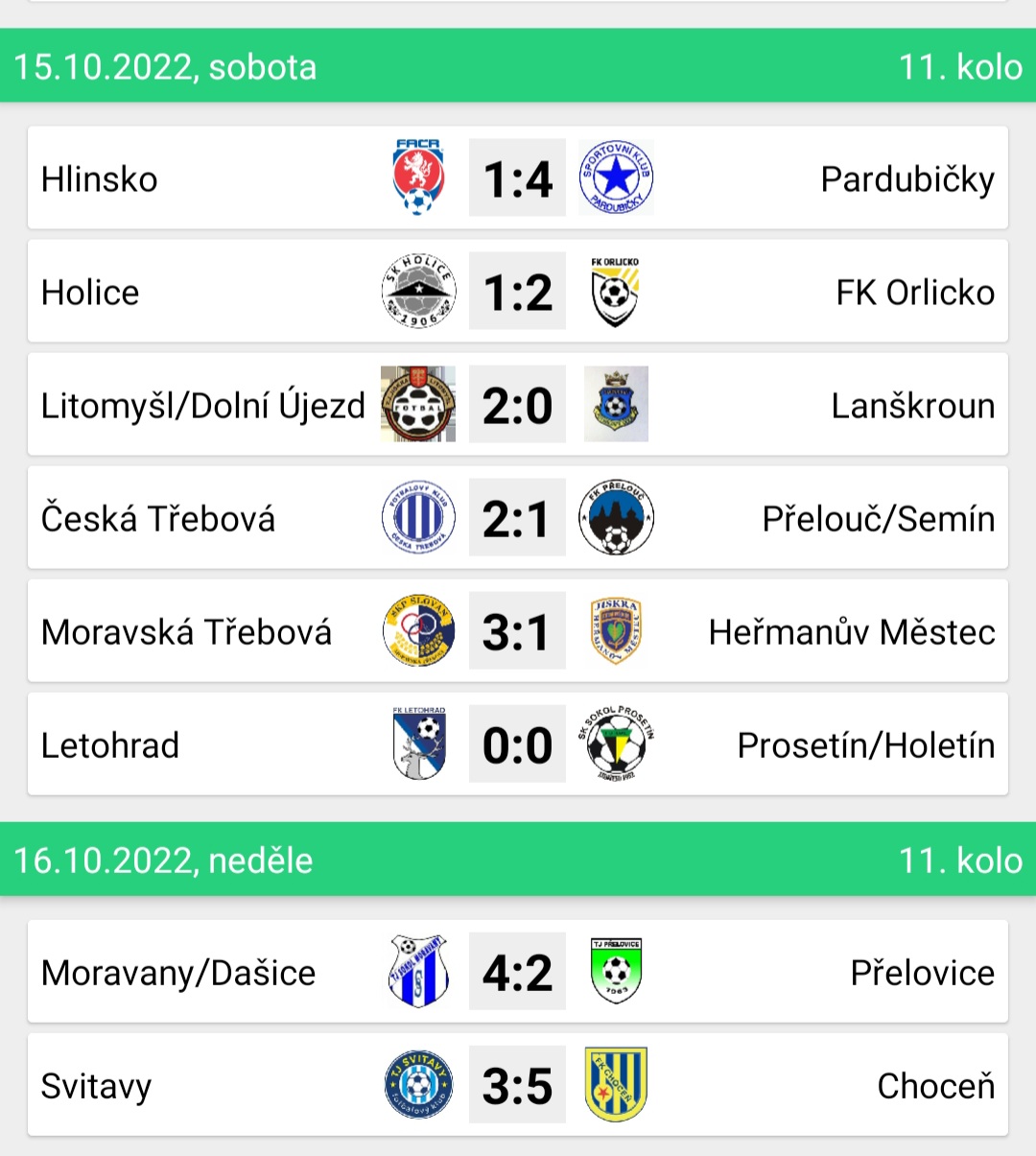The width and height of the screenshot is (1036, 1156).
Task: Open the Holice vs FK Orlicko match
Action: coord(518,292)
